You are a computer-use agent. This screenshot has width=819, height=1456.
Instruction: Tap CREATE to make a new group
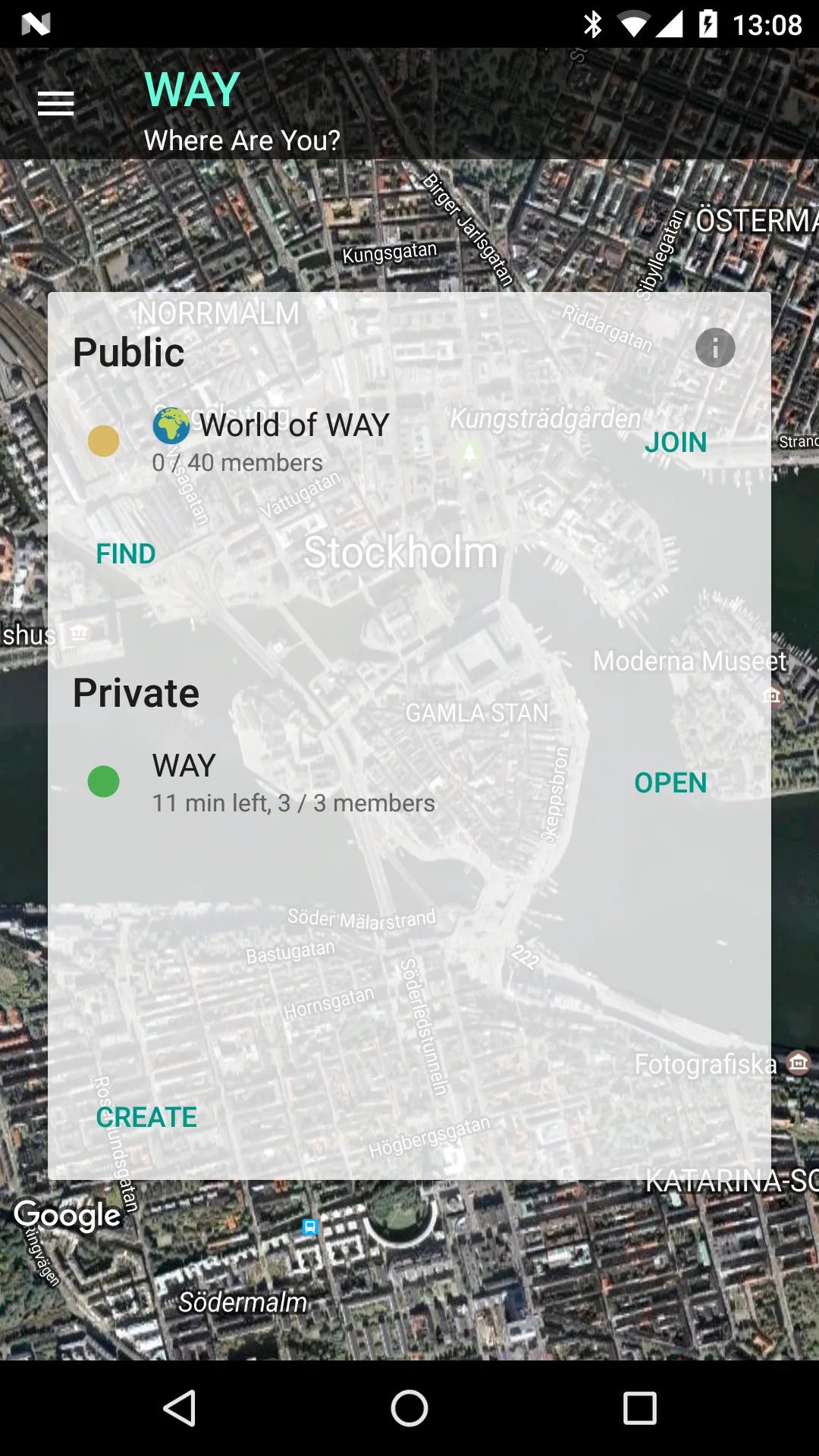point(146,1117)
